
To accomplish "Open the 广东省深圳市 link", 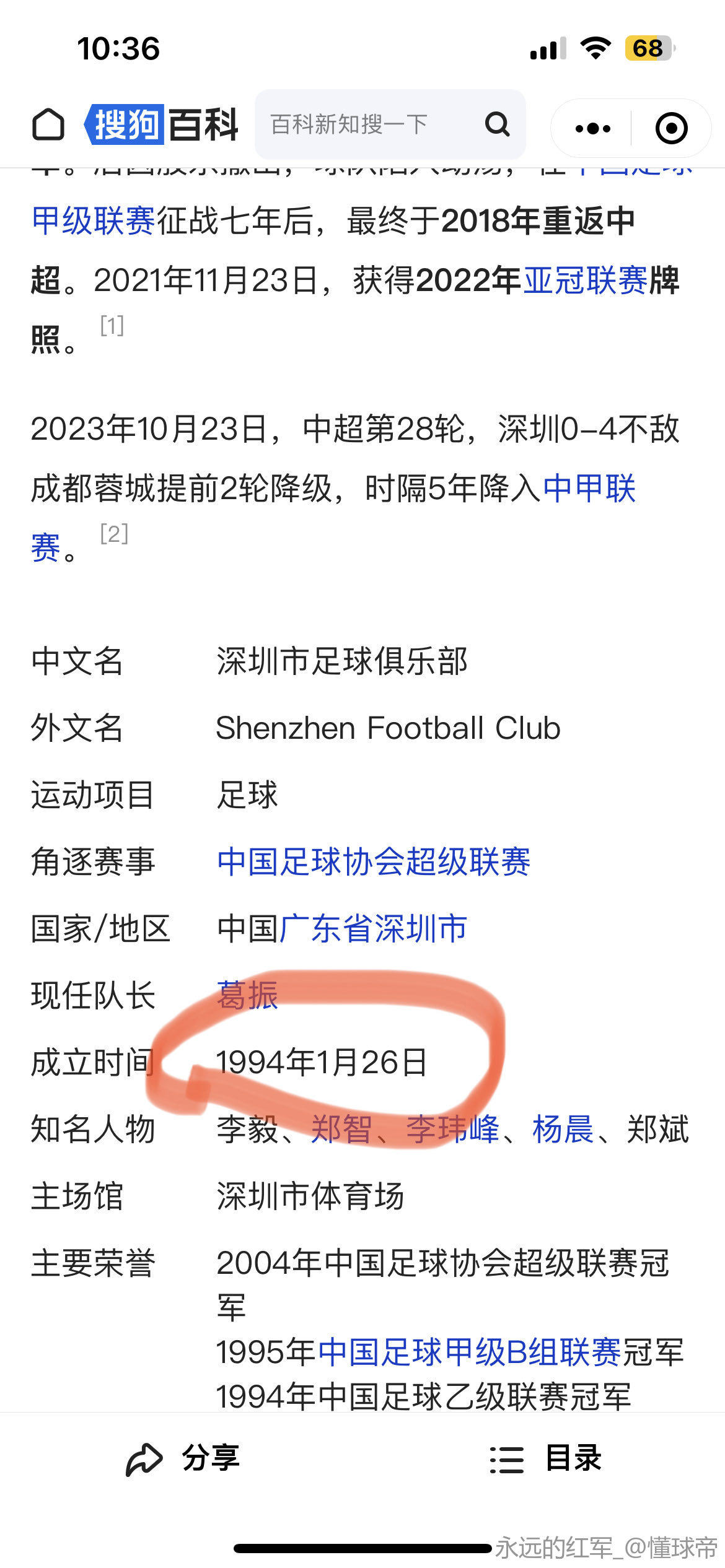I will coord(374,928).
